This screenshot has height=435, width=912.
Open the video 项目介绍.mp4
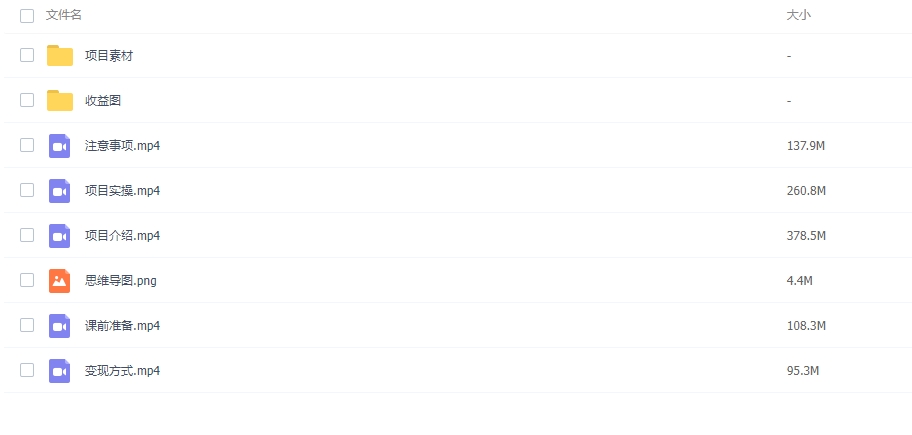[122, 236]
